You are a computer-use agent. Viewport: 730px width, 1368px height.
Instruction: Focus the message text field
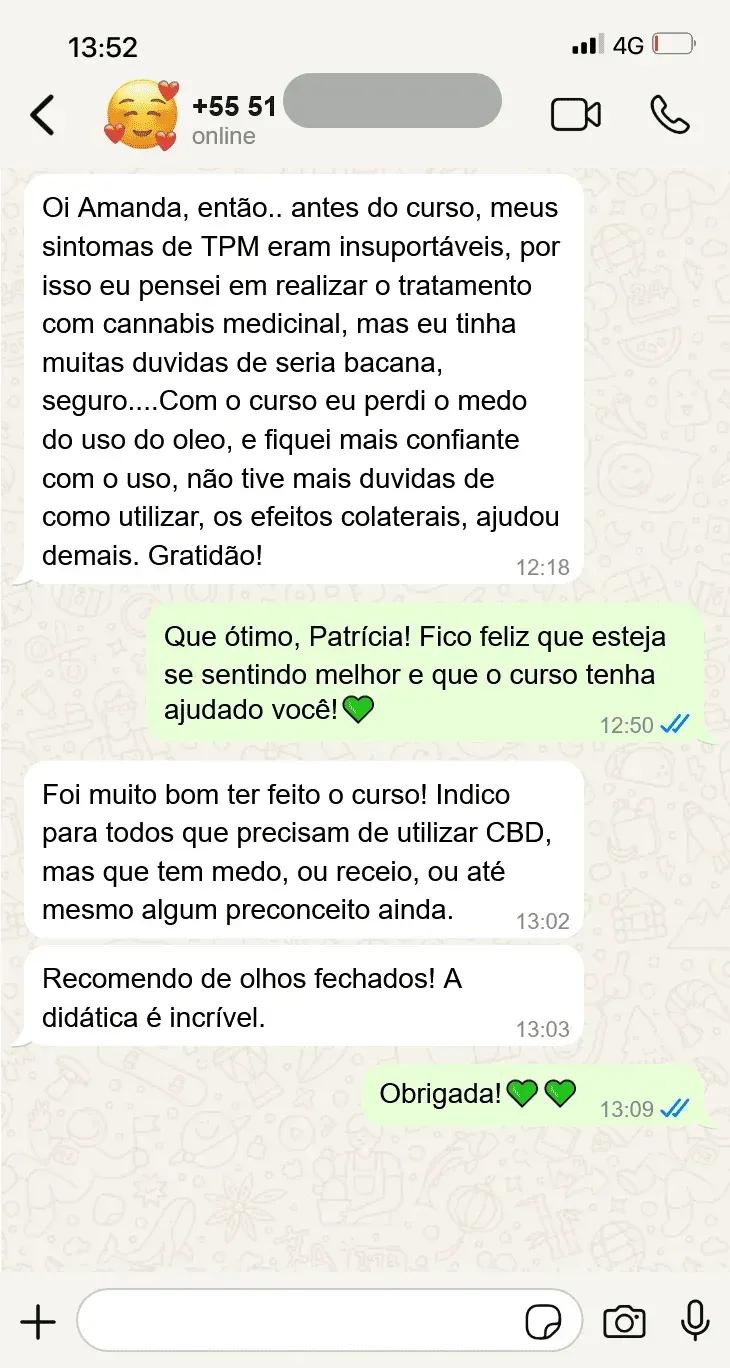point(300,1322)
